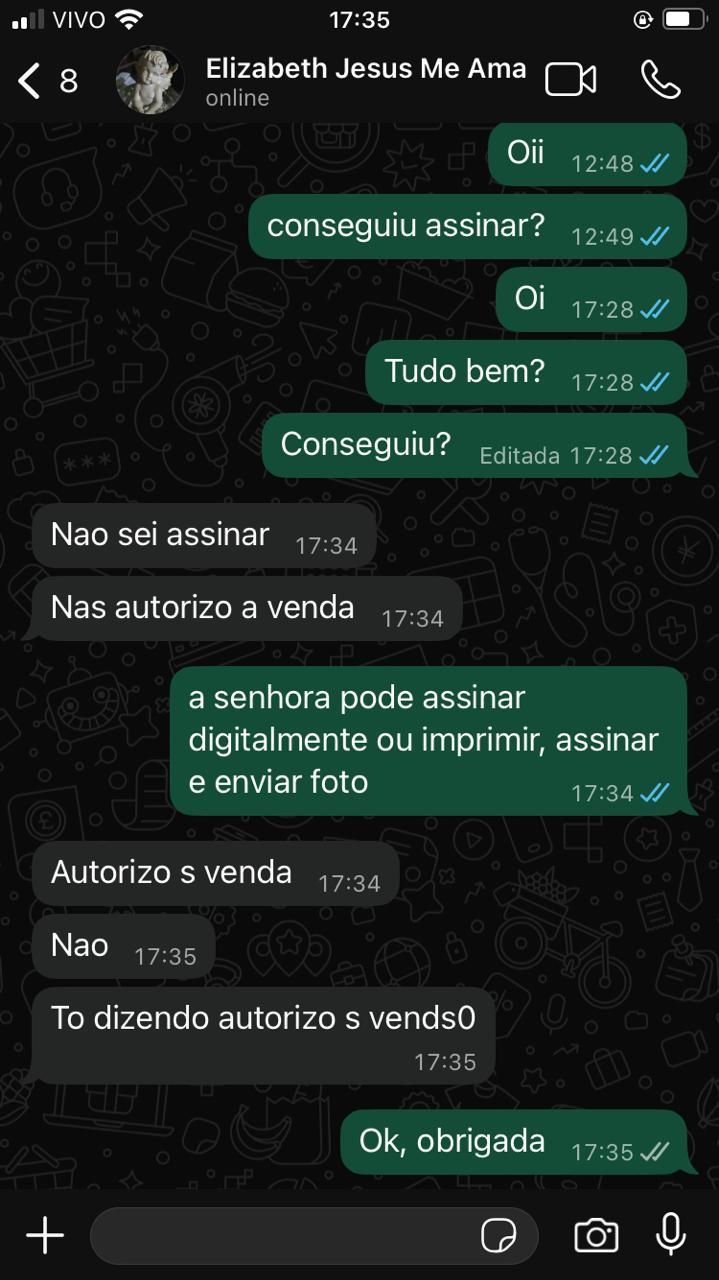
Task: Start a voice call with Elizabeth
Action: tap(661, 80)
